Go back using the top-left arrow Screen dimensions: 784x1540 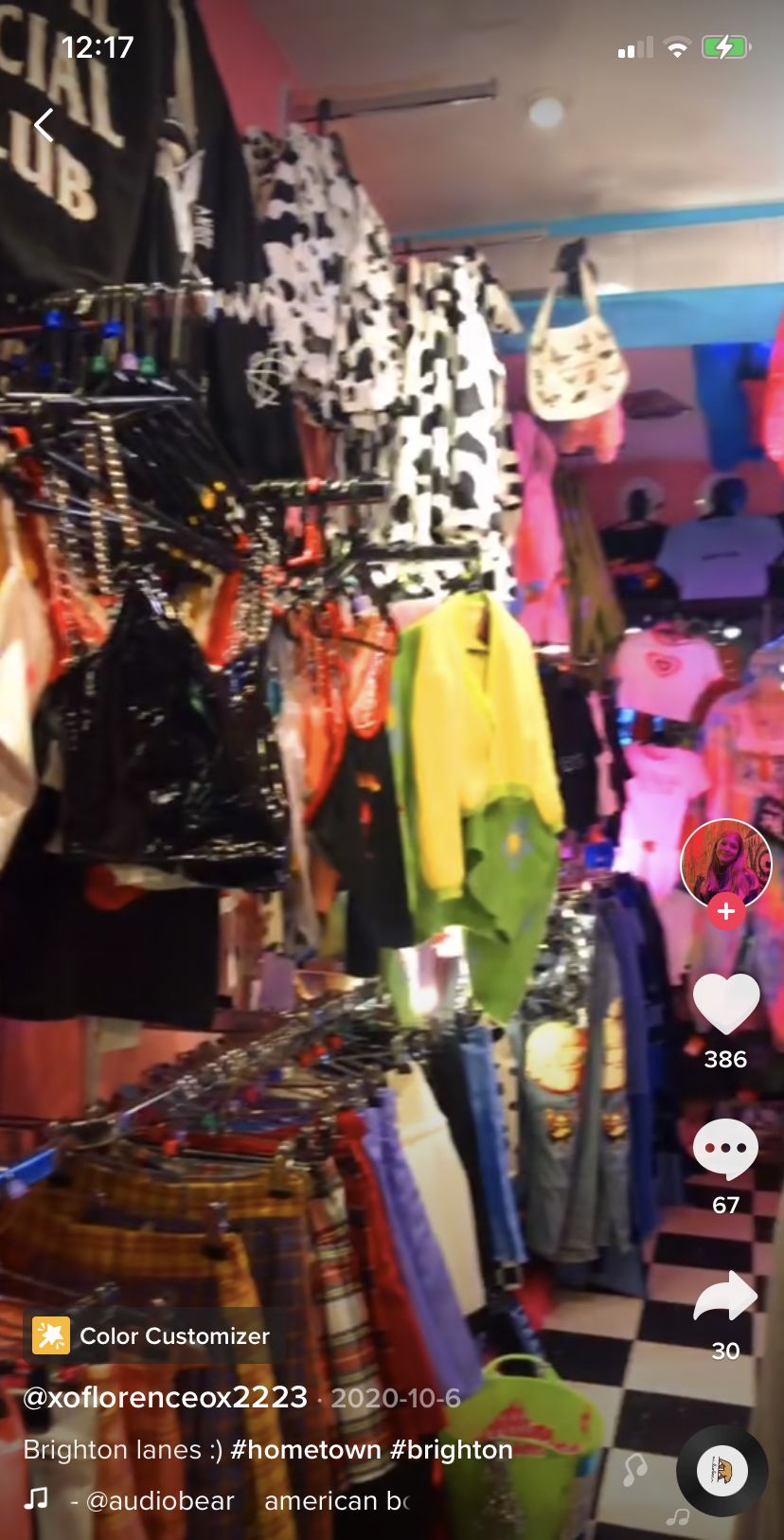(44, 124)
